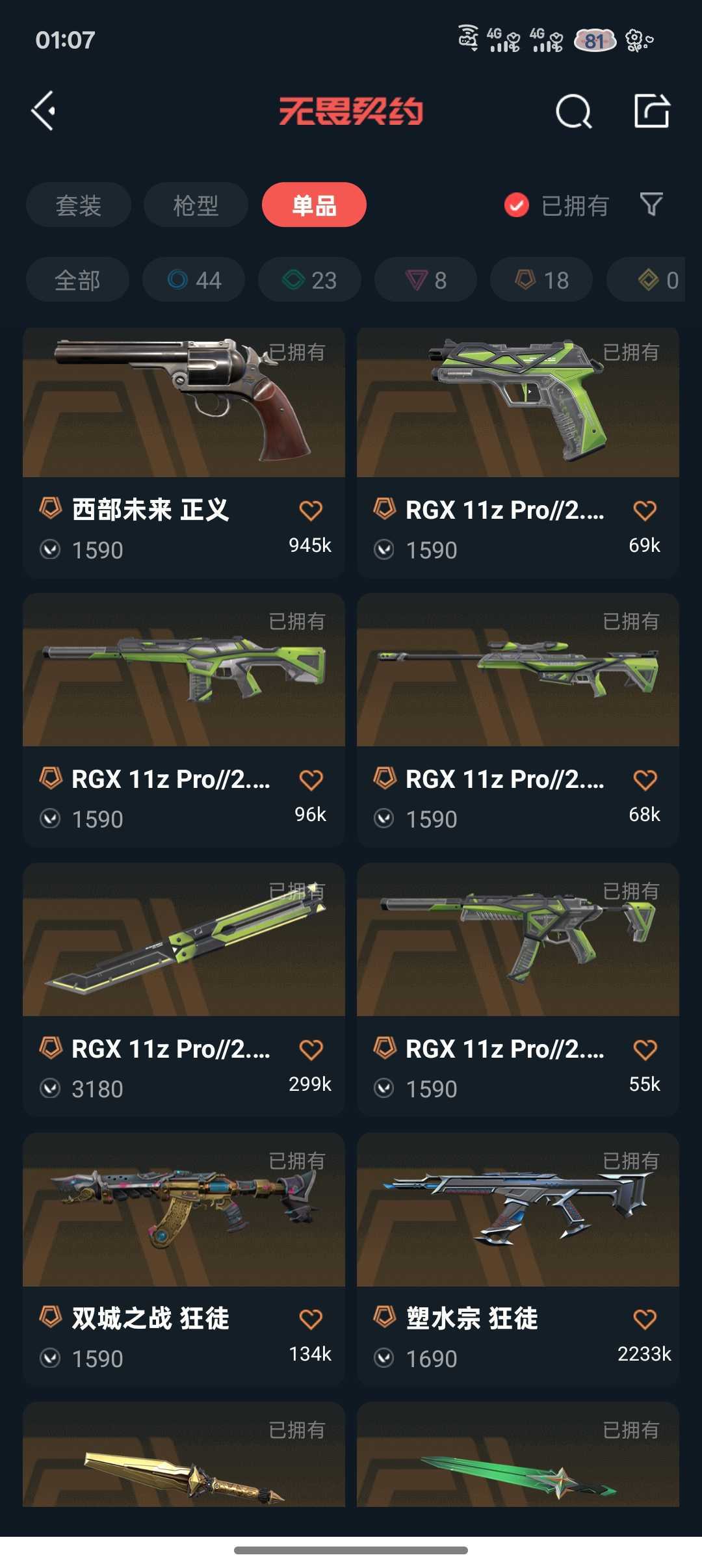Viewport: 702px width, 1568px height.
Task: Go back using the top-left arrow
Action: 44,111
